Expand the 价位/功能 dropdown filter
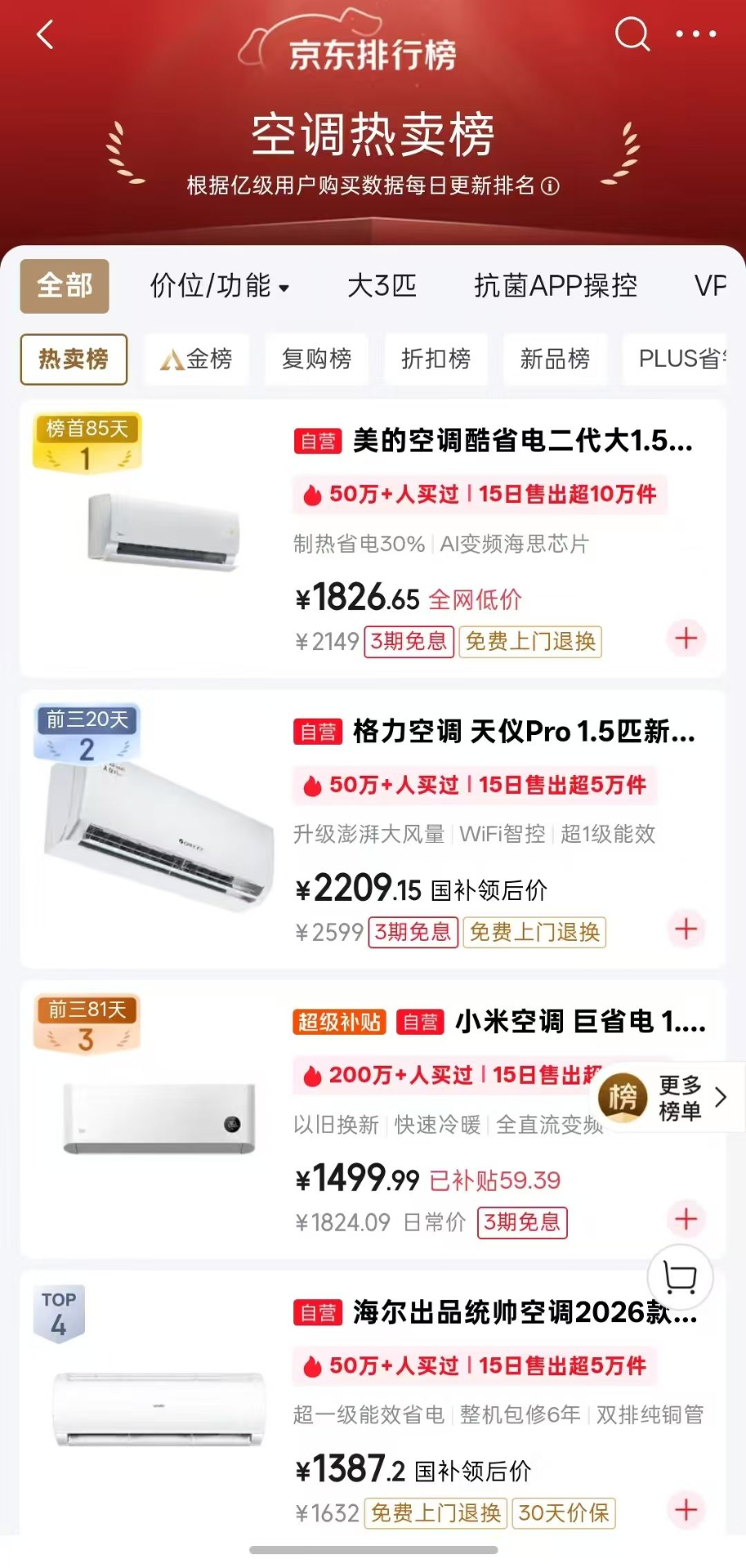This screenshot has height=1568, width=746. point(220,286)
